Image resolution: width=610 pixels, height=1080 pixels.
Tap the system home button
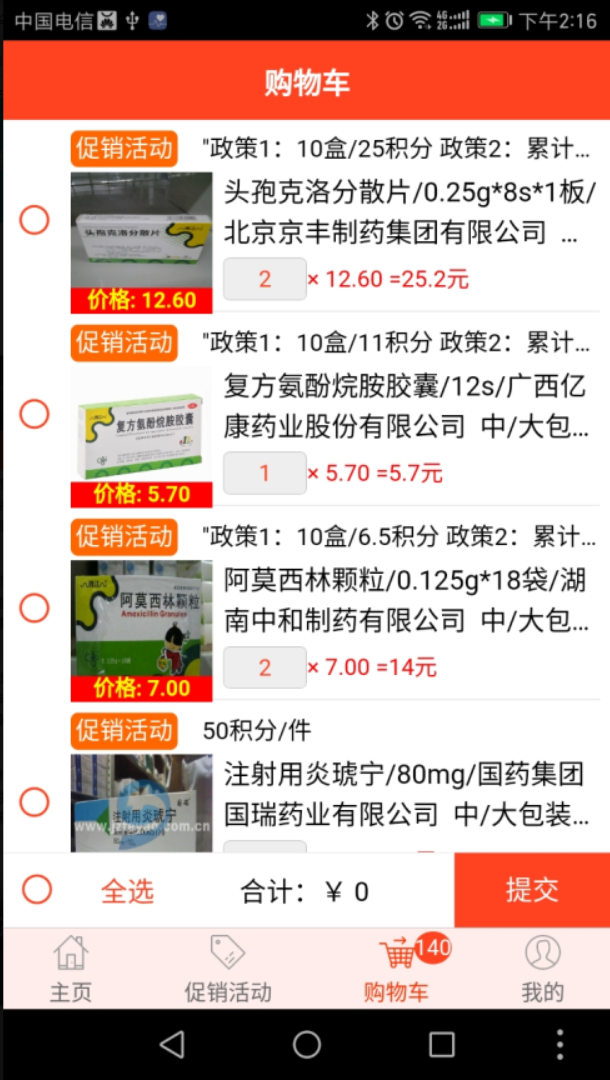coord(306,1045)
